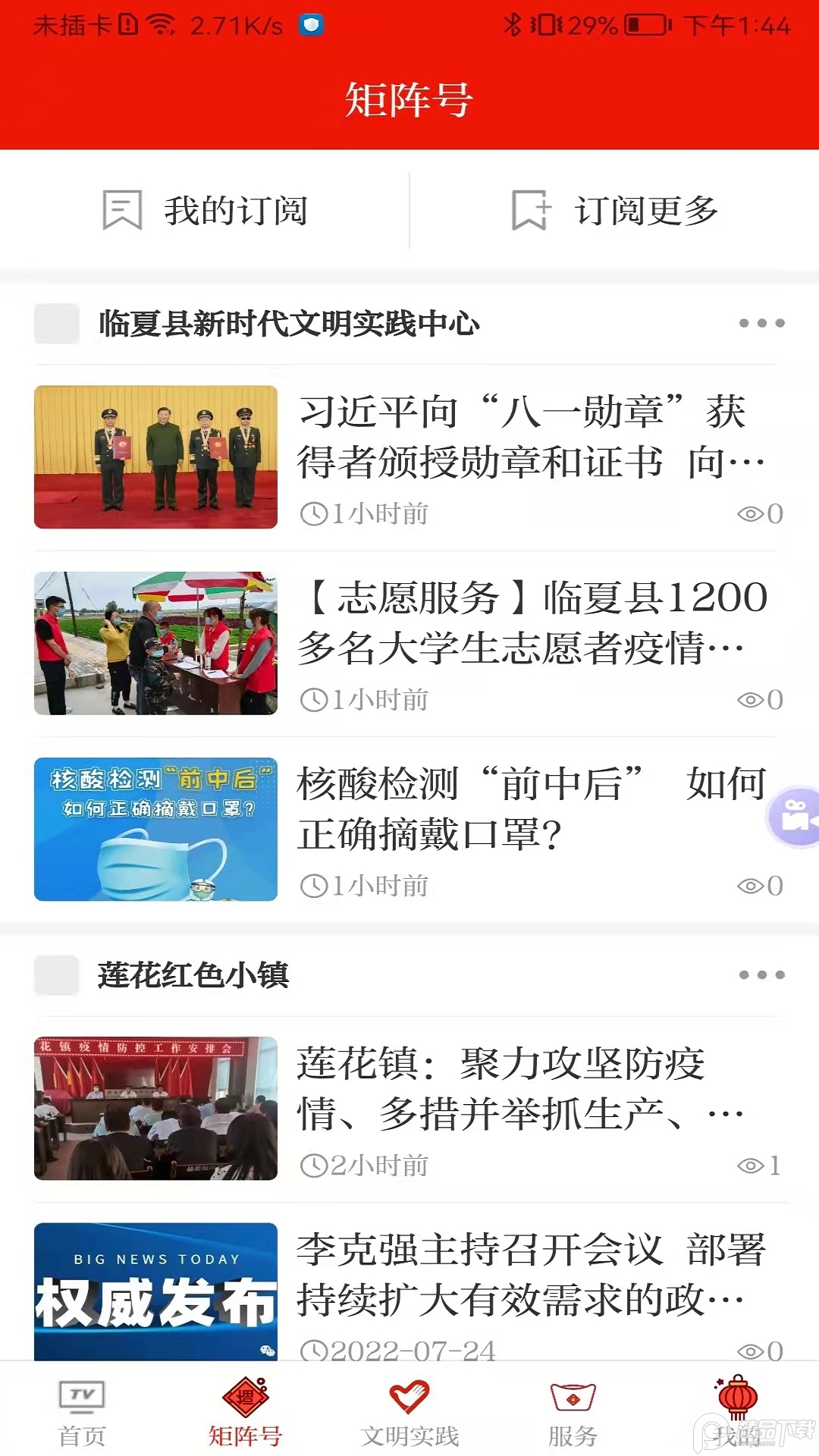This screenshot has width=819, height=1456.
Task: Open 我的订阅 bookmark icon
Action: click(121, 212)
